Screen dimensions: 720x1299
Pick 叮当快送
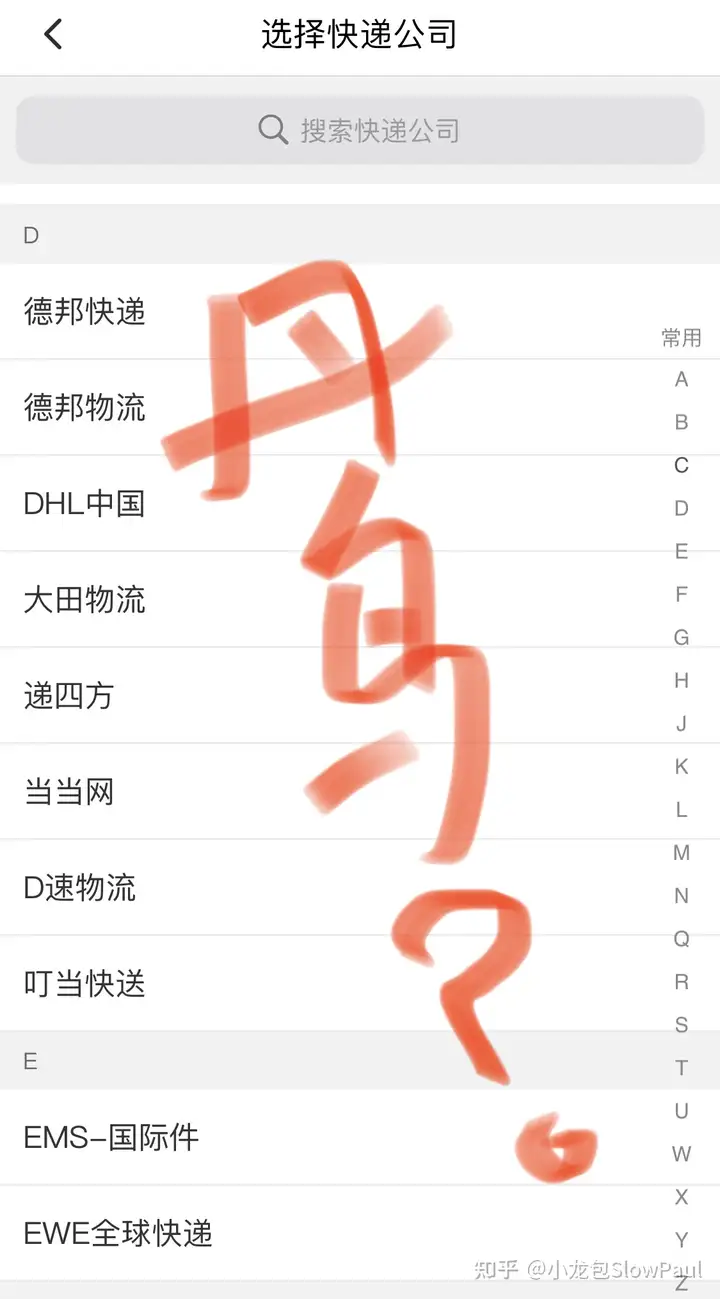point(85,984)
